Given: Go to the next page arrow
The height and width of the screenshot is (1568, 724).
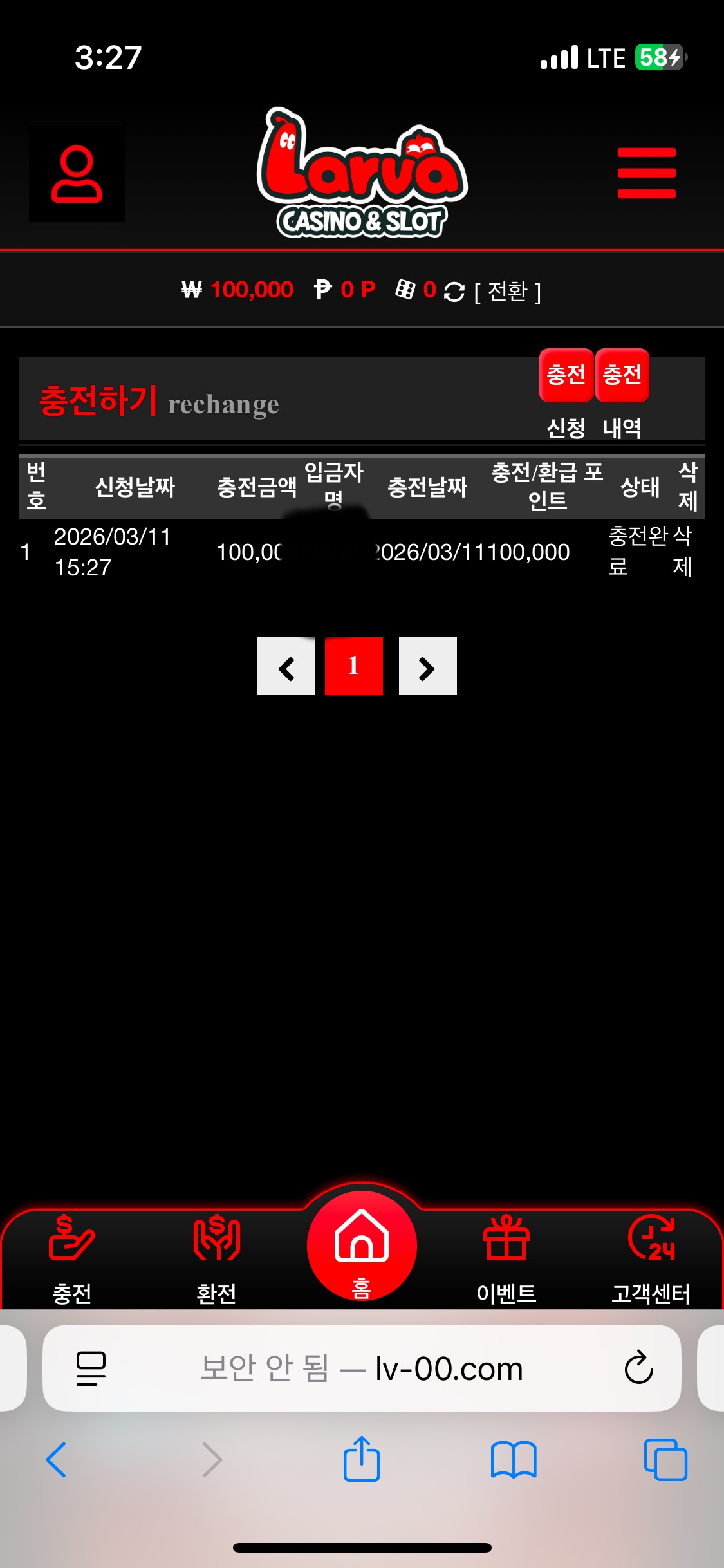Looking at the screenshot, I should [x=427, y=667].
